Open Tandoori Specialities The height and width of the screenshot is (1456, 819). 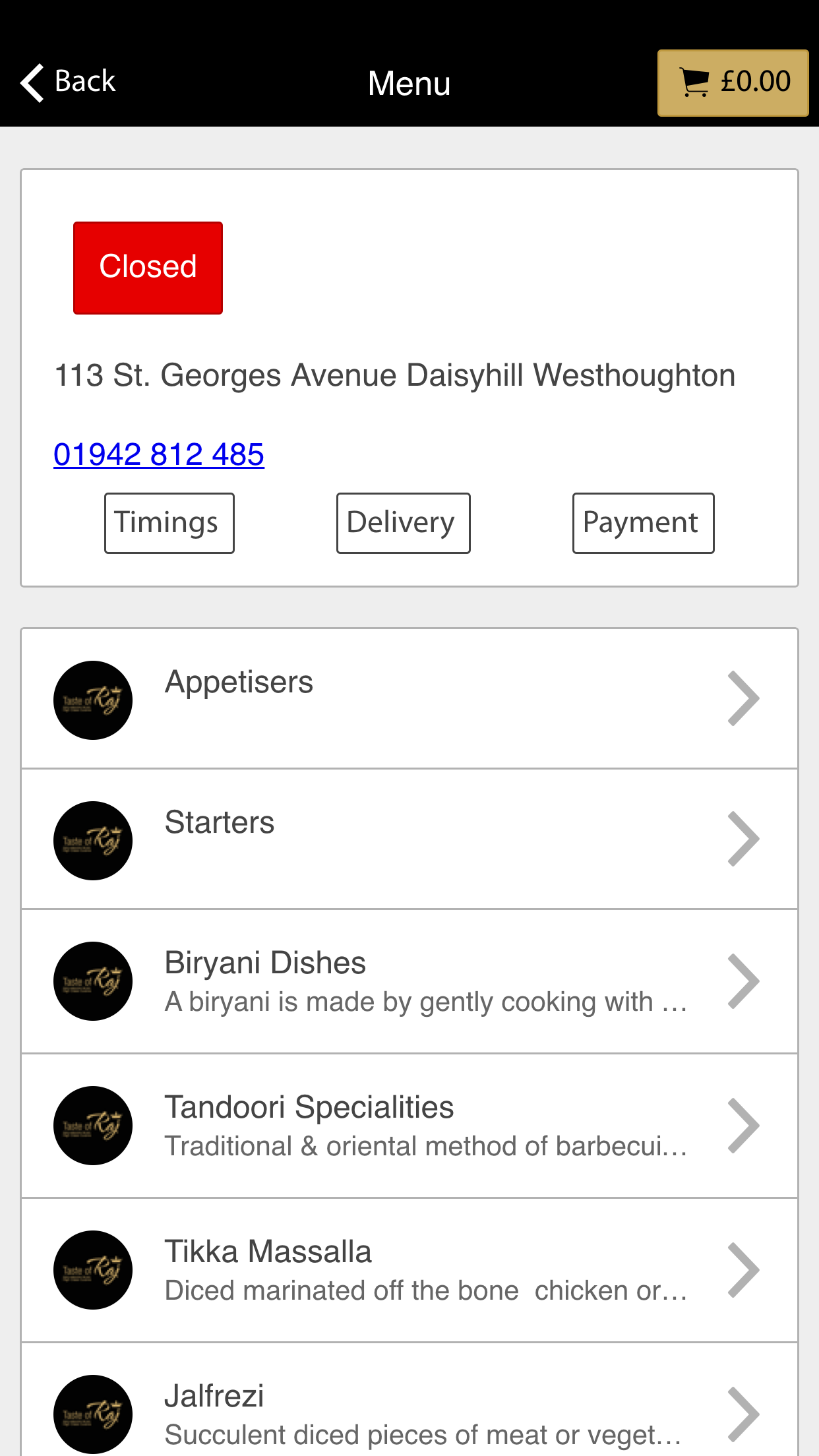click(x=409, y=1126)
